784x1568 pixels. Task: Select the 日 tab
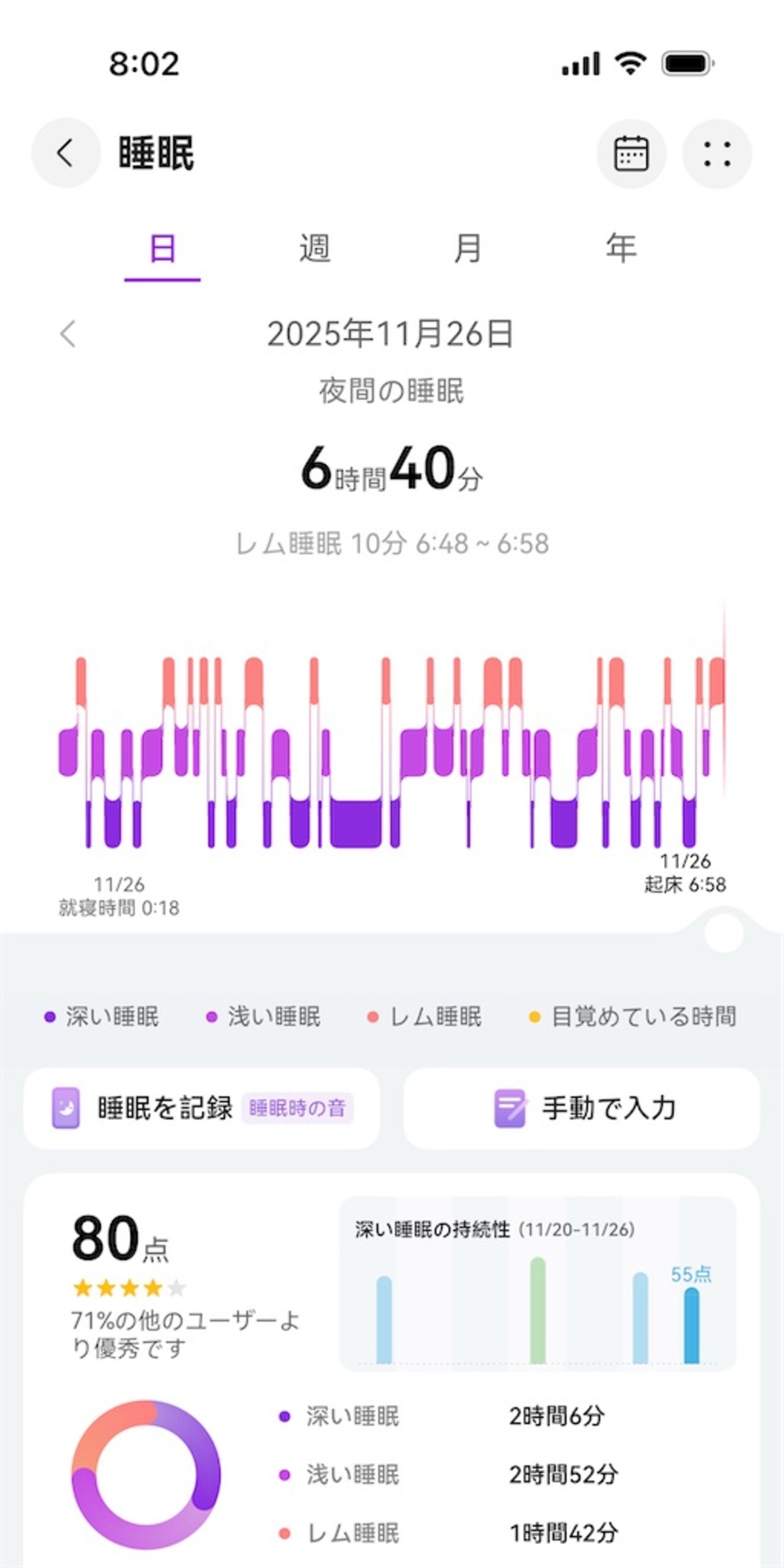pos(162,248)
